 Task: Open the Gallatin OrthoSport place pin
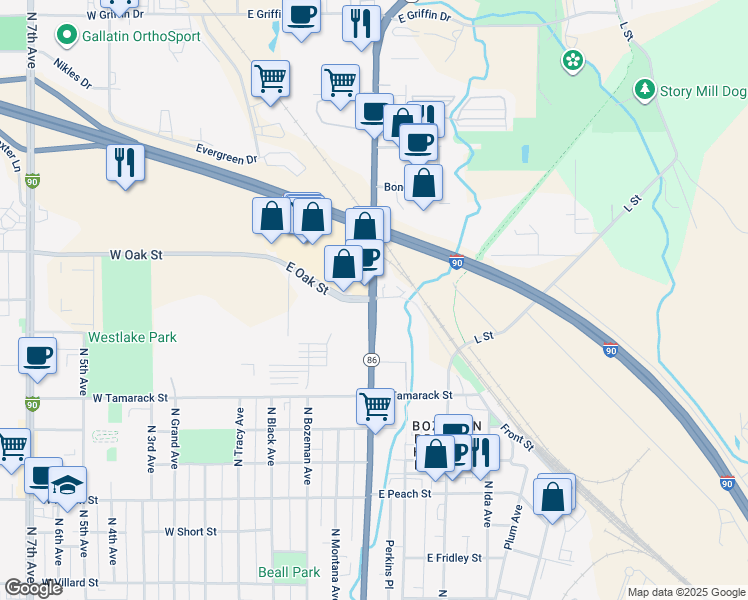68,36
